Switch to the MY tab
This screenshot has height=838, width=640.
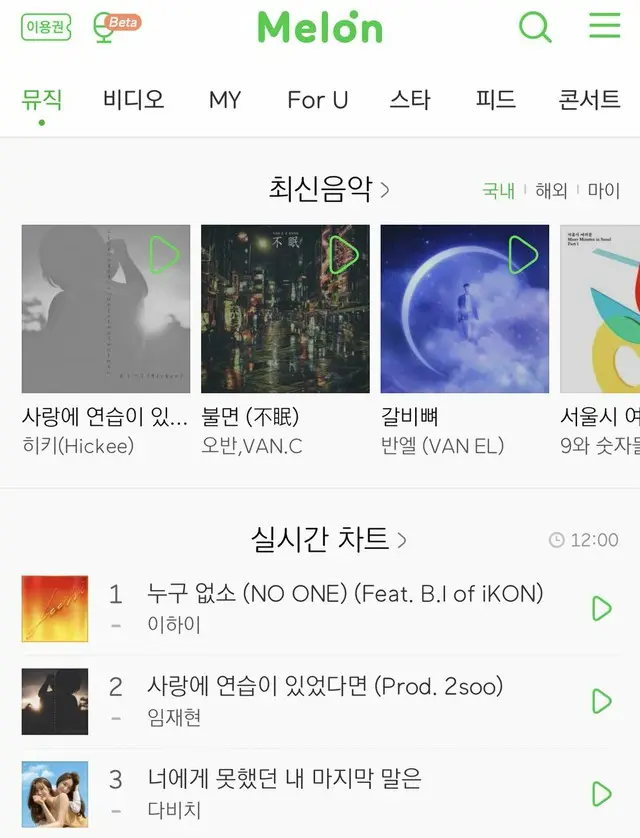pyautogui.click(x=225, y=100)
